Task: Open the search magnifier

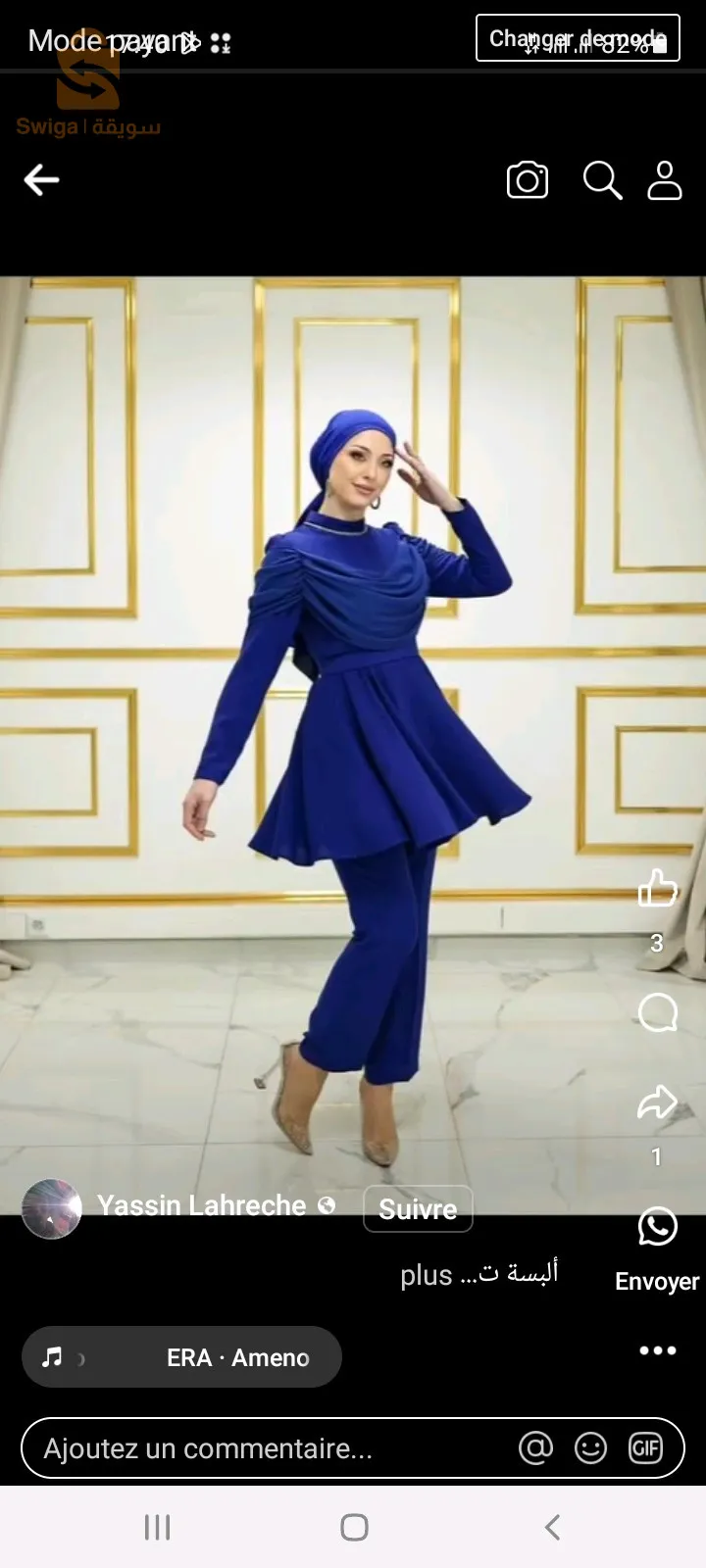Action: pos(602,180)
